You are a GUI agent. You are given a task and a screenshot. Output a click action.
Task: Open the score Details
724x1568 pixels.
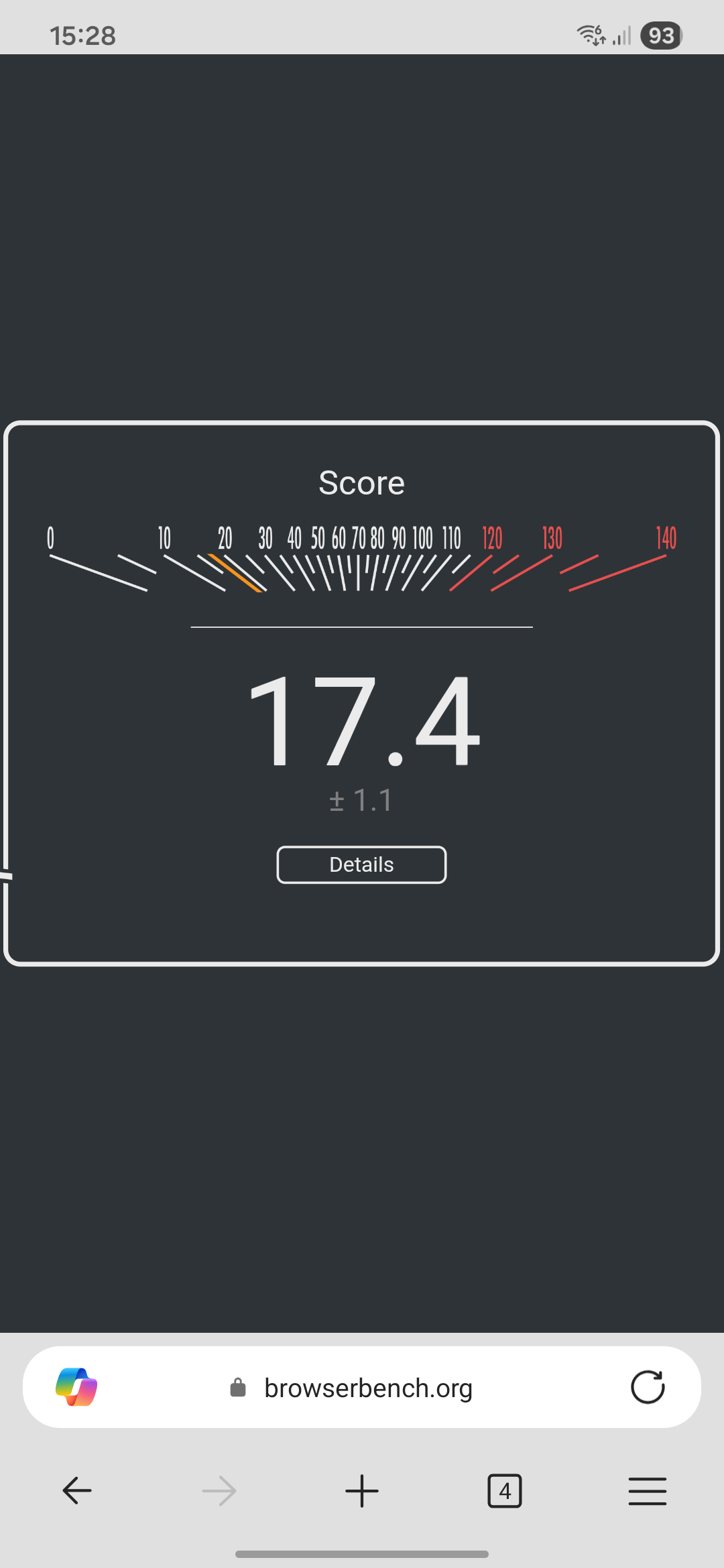pos(361,864)
